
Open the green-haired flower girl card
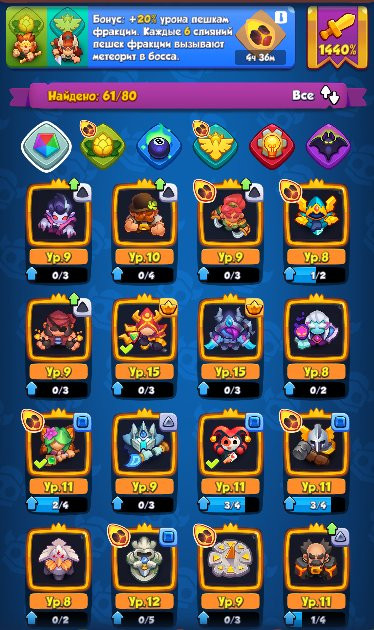pos(59,461)
